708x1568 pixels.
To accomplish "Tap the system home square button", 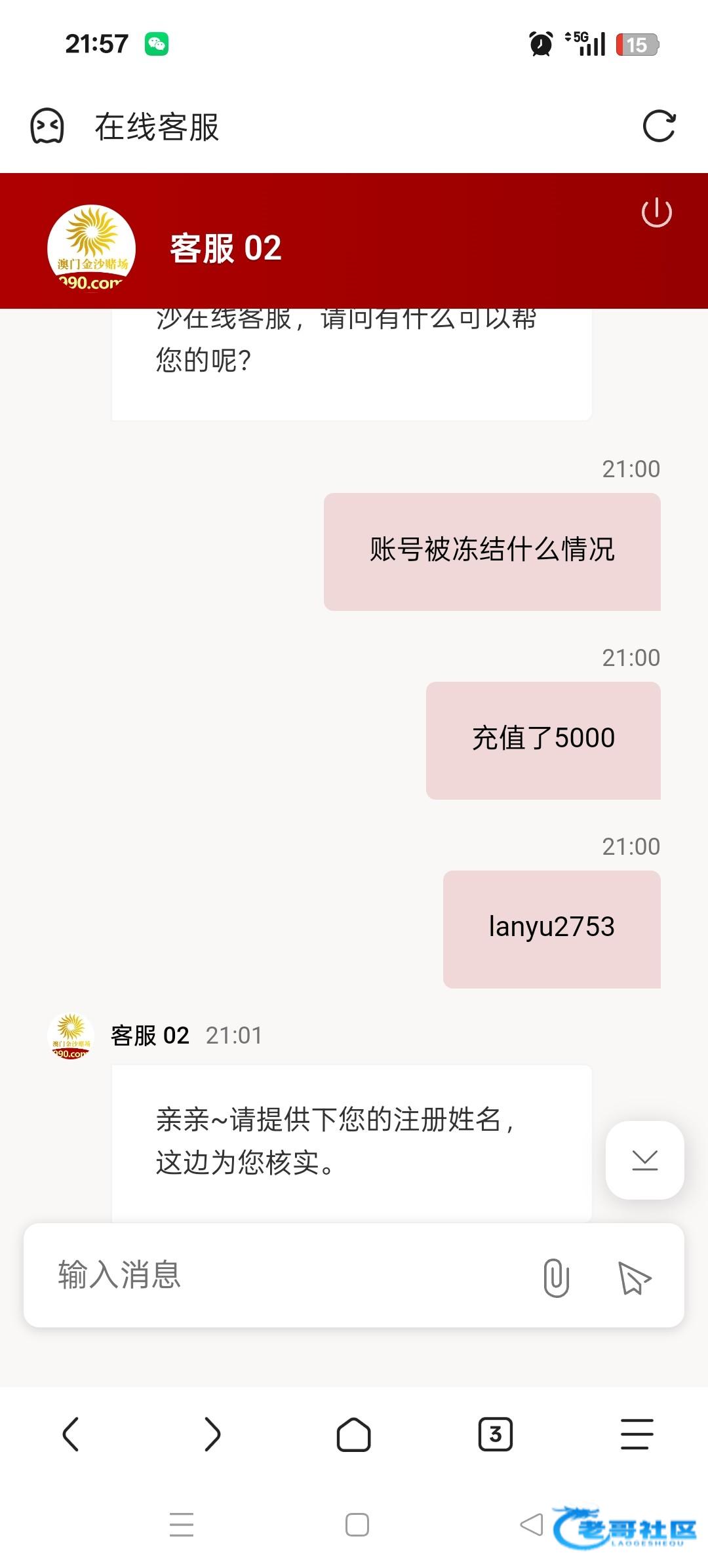I will (x=357, y=1525).
